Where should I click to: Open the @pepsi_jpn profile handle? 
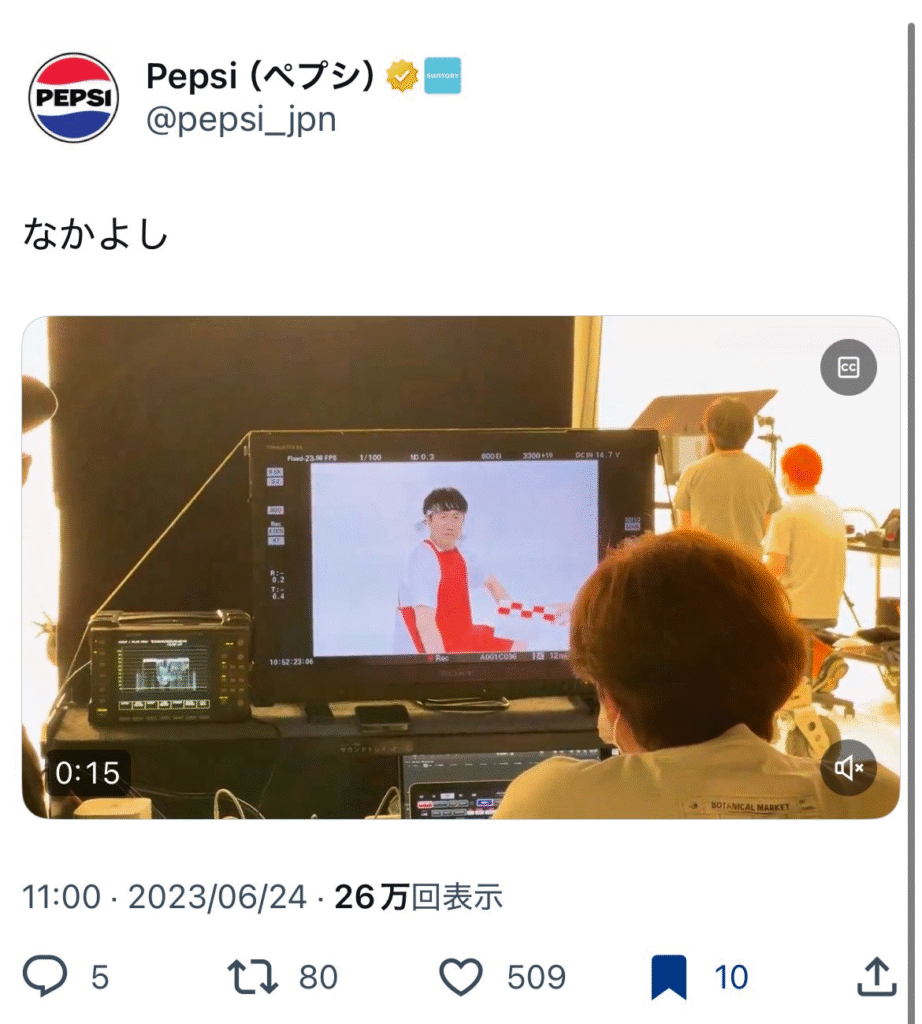click(x=241, y=120)
